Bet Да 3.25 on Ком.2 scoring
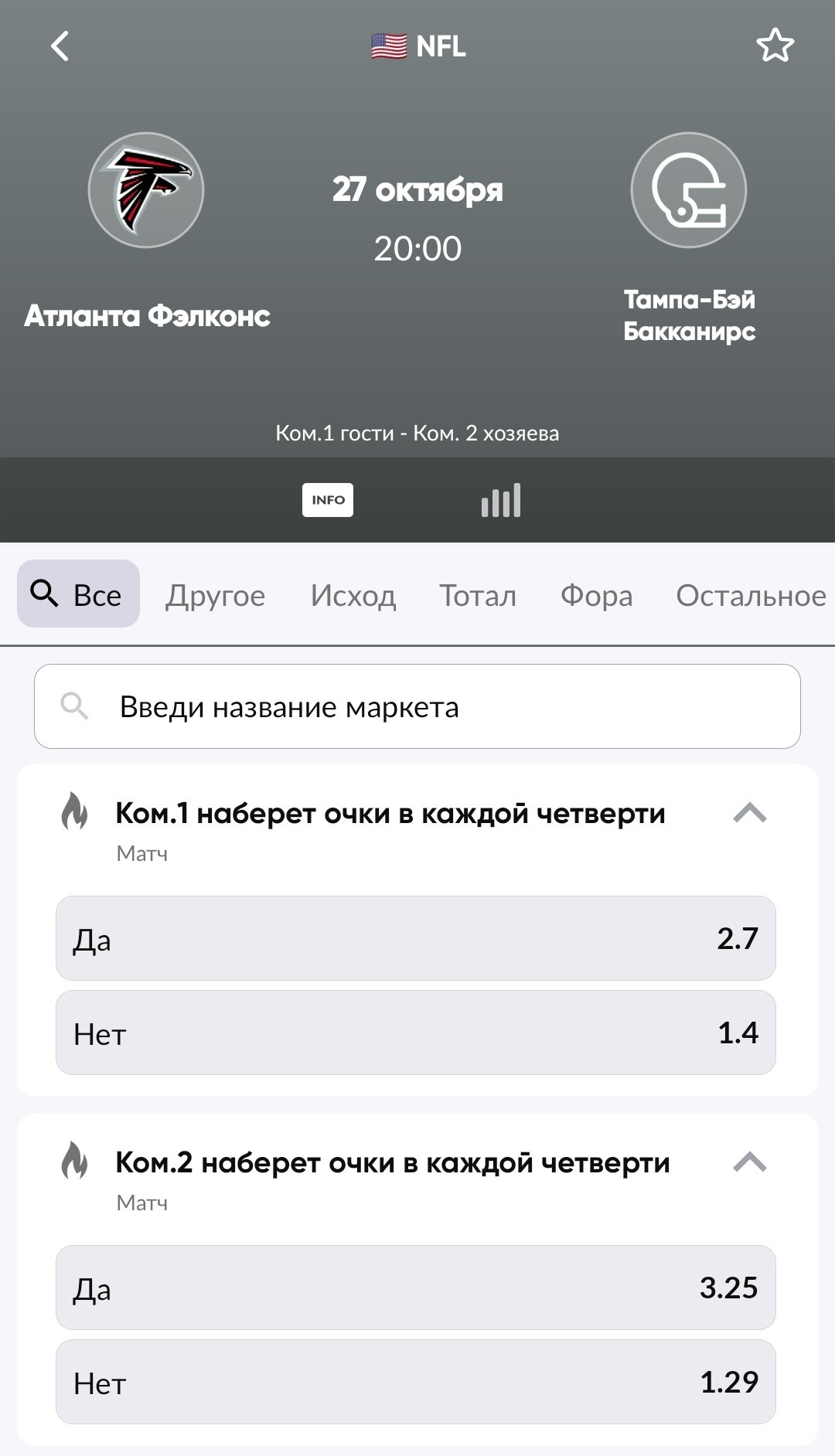Screen dimensions: 835x1456 416,1288
